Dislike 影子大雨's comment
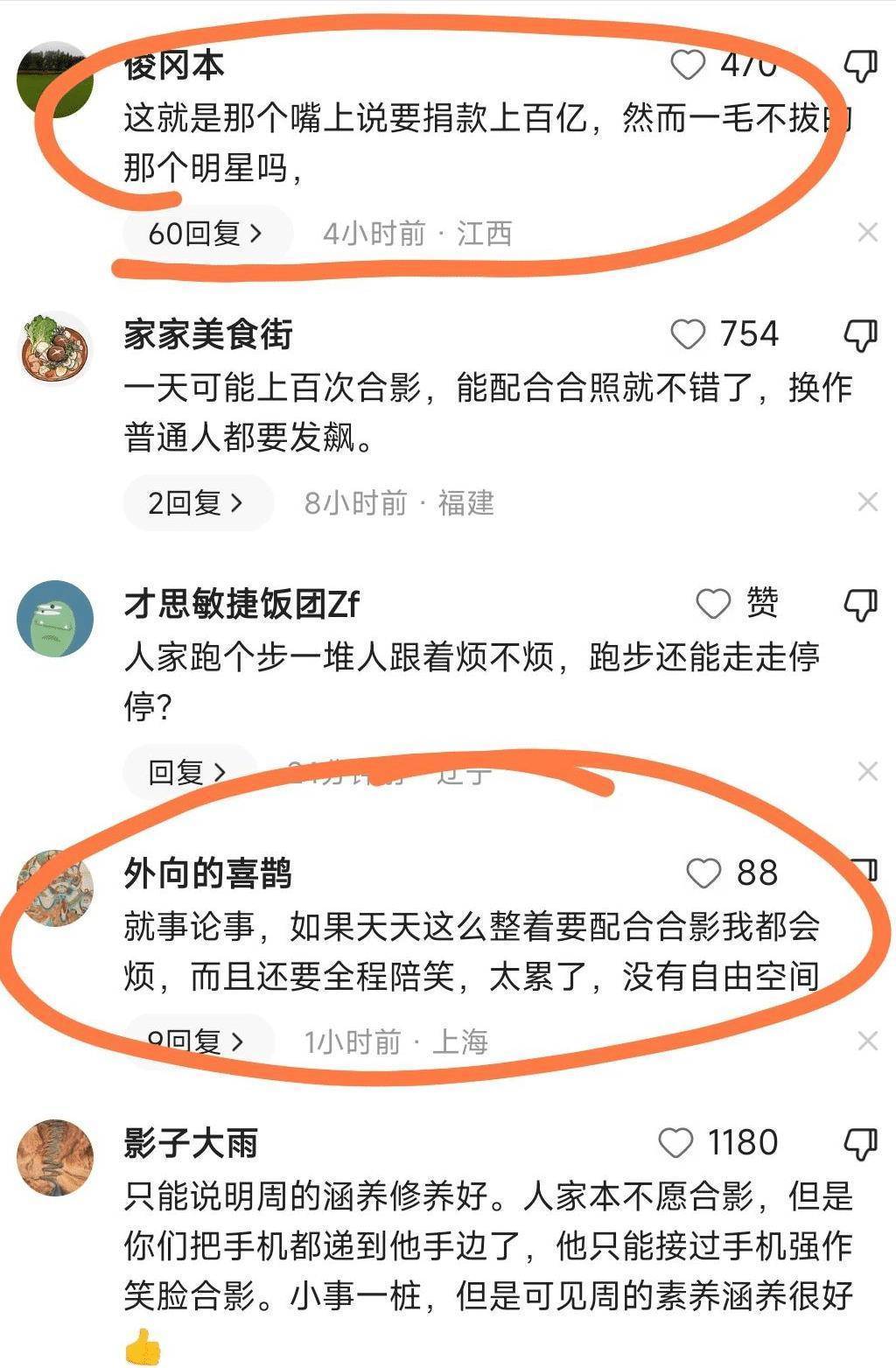Screen dimensions: 896x1368 859,1143
